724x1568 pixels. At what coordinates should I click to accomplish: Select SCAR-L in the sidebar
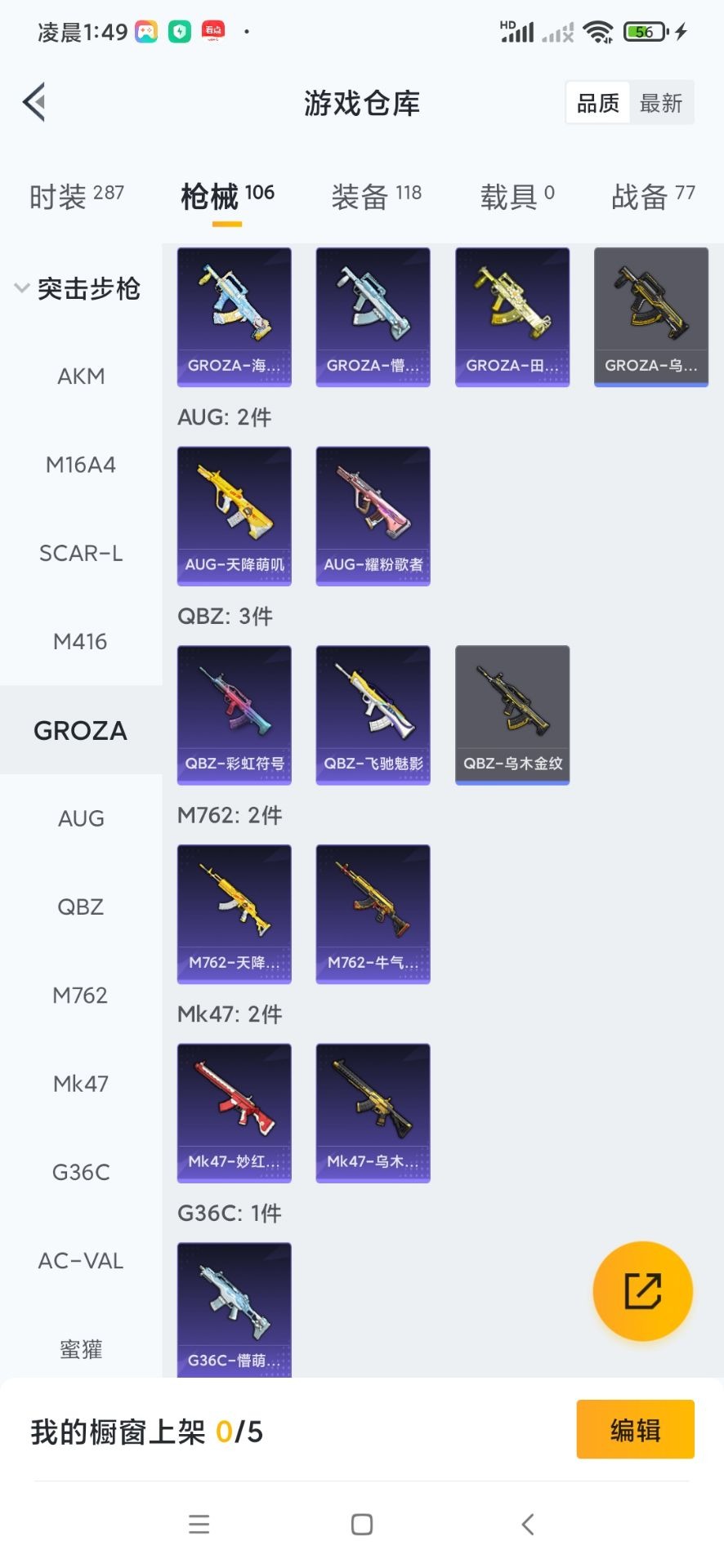pos(81,554)
